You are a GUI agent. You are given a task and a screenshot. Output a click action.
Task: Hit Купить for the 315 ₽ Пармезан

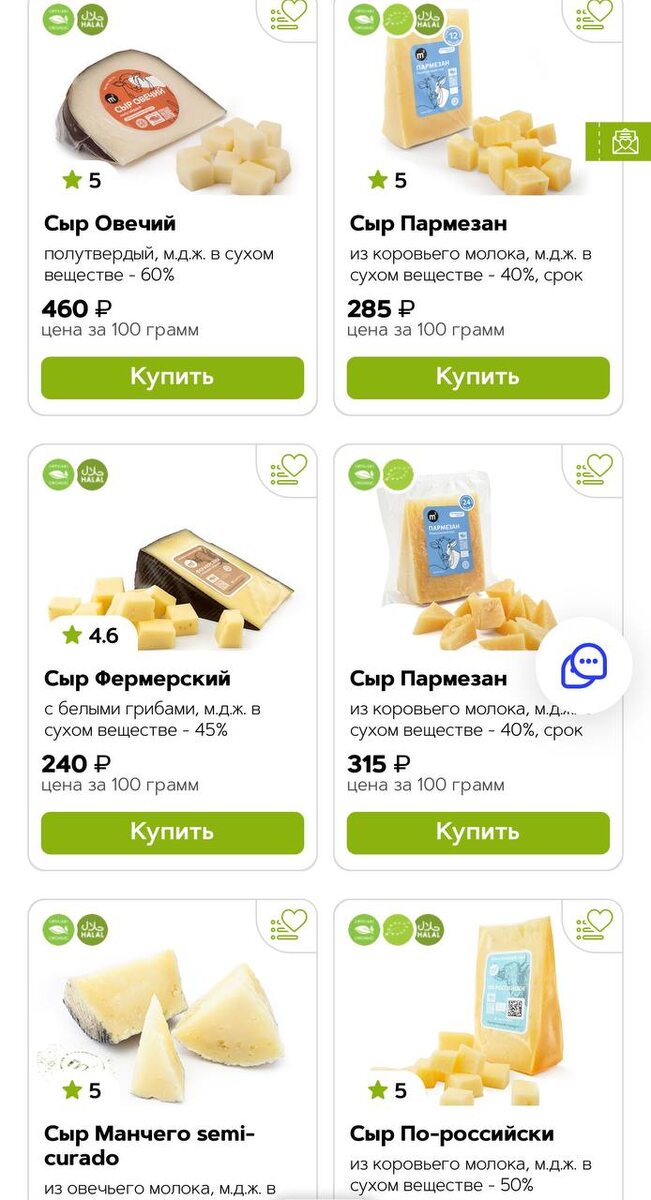[478, 832]
